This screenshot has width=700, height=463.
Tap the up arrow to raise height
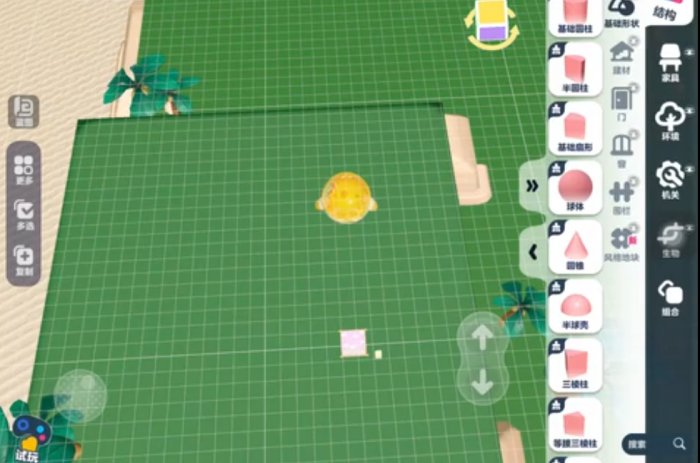(x=481, y=337)
